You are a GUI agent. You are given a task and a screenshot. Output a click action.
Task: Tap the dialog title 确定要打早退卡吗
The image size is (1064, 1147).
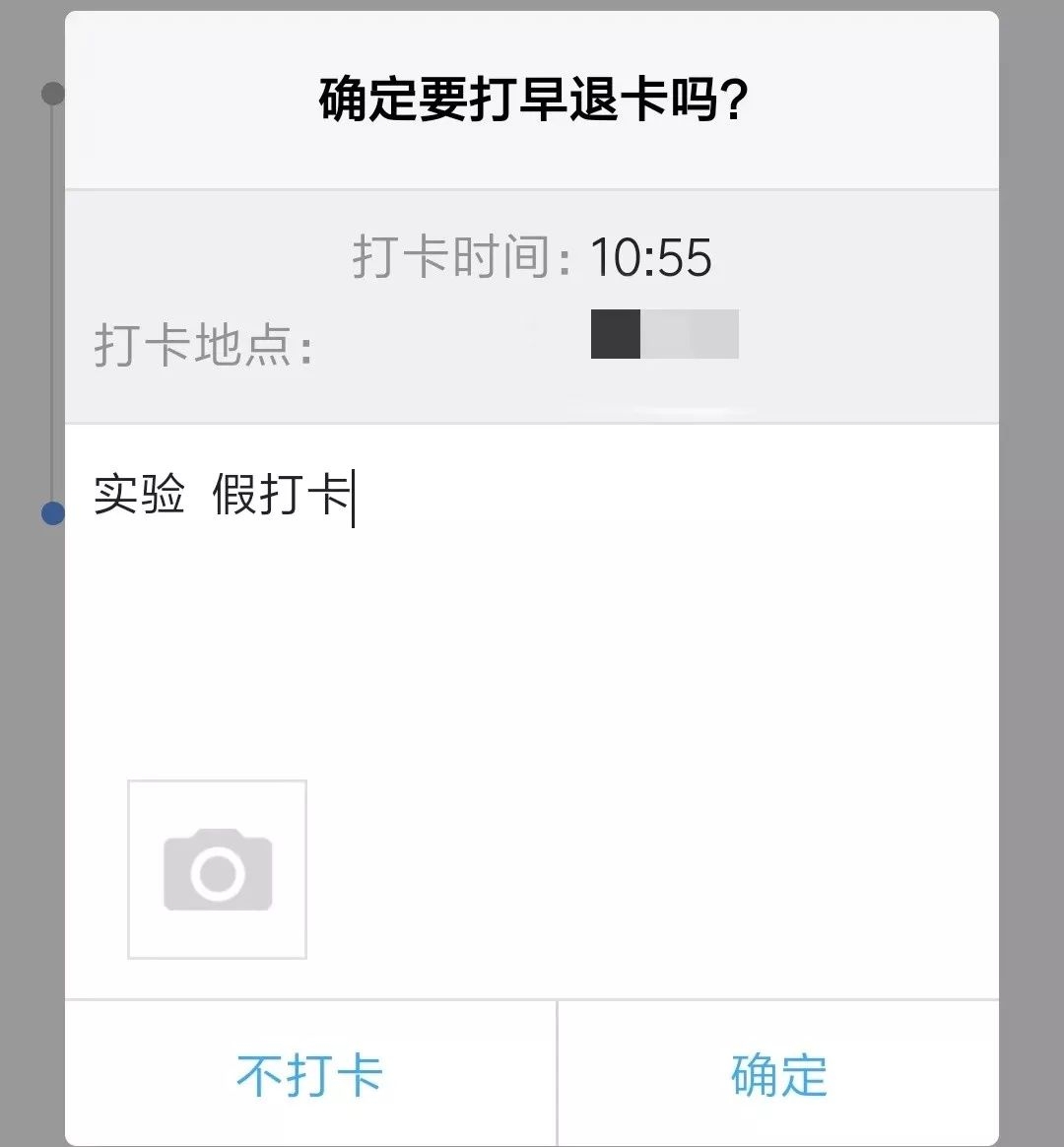(x=532, y=100)
